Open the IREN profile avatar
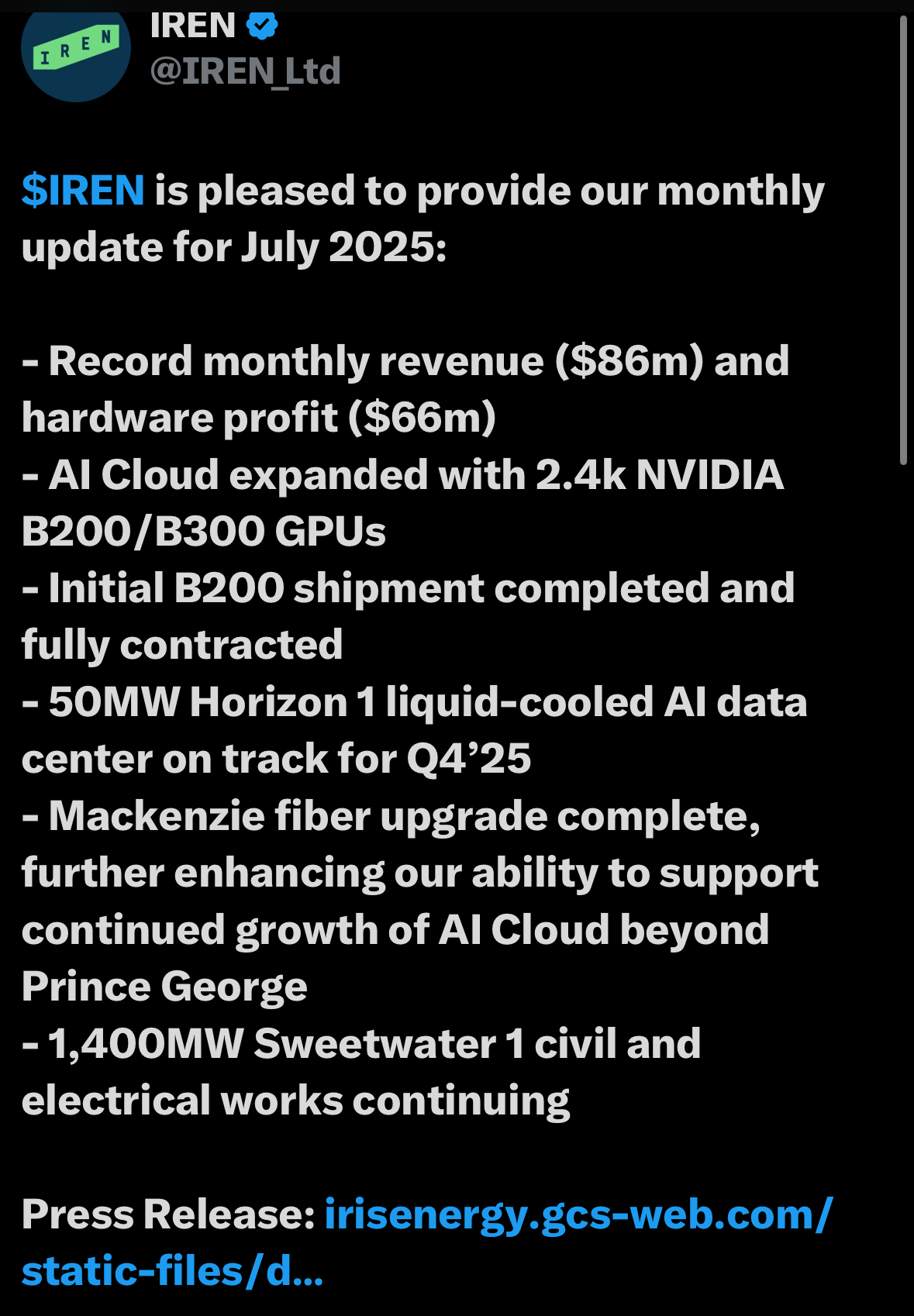This screenshot has width=914, height=1316. pos(76,50)
